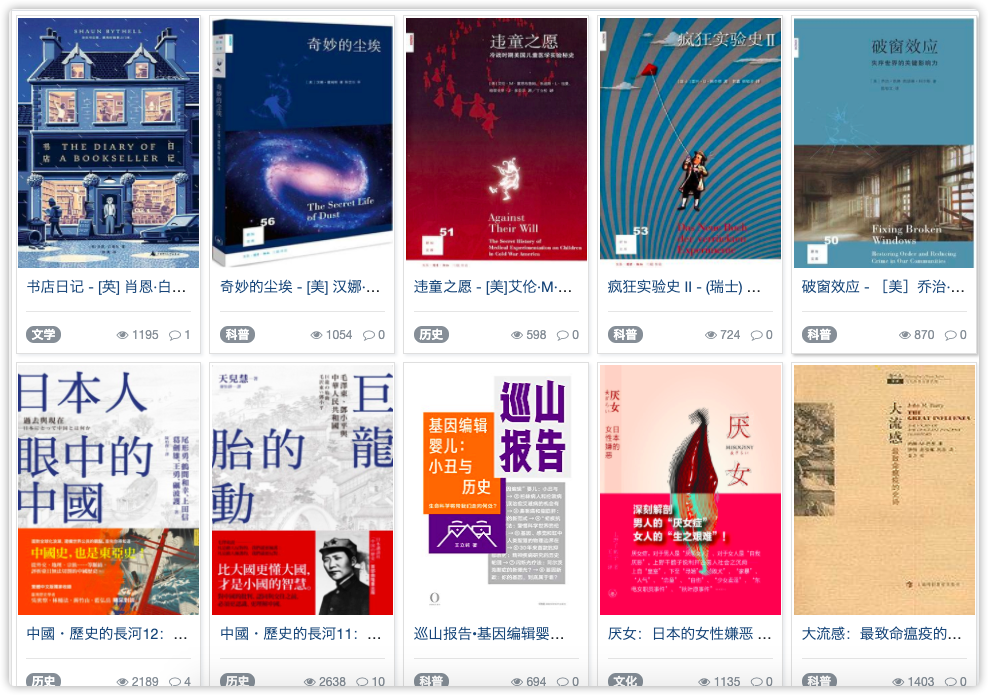The height and width of the screenshot is (695, 988).
Task: Open the 破窗效应 title link
Action: point(882,287)
